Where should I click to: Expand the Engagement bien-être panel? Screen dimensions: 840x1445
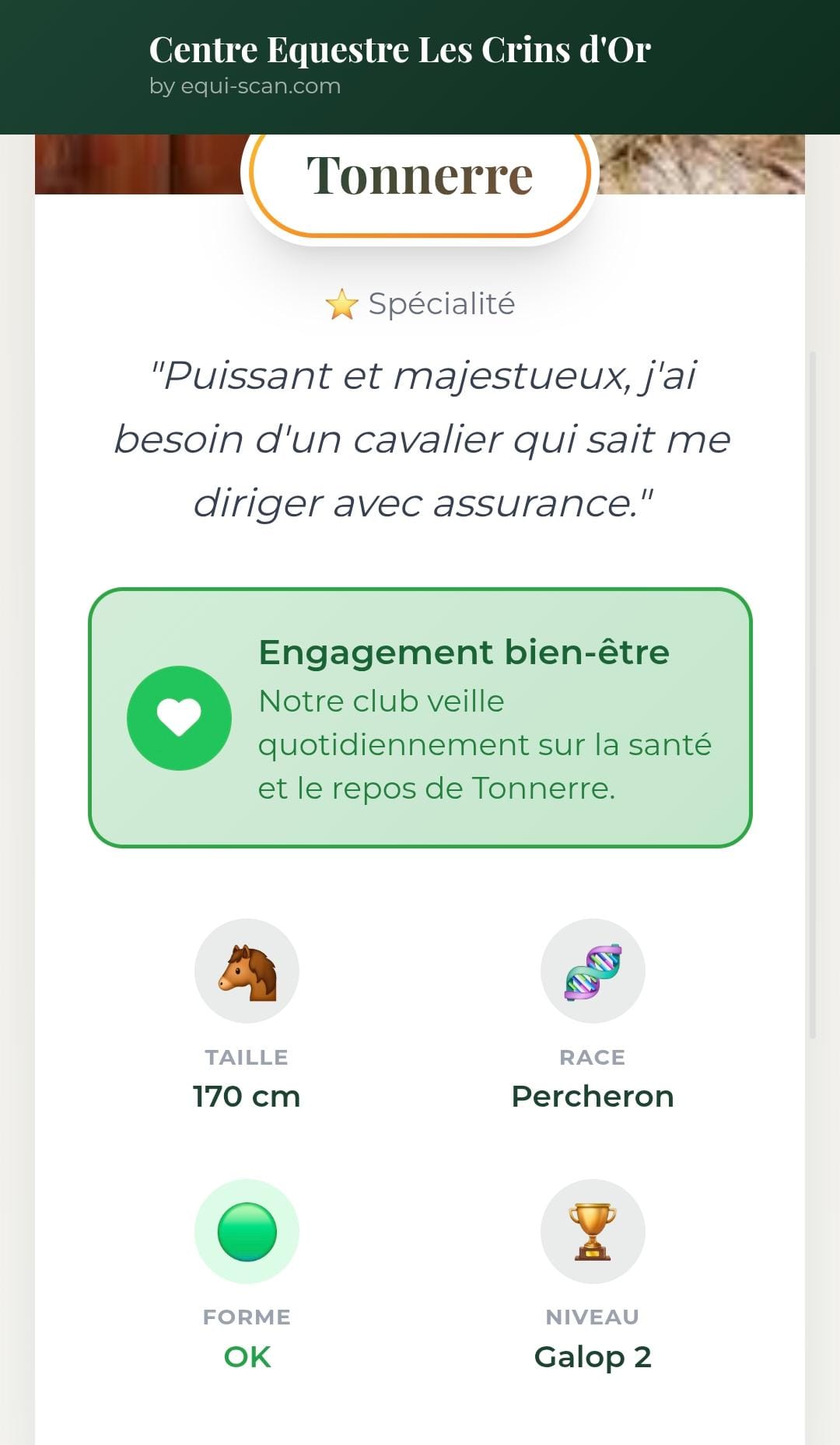click(x=420, y=717)
